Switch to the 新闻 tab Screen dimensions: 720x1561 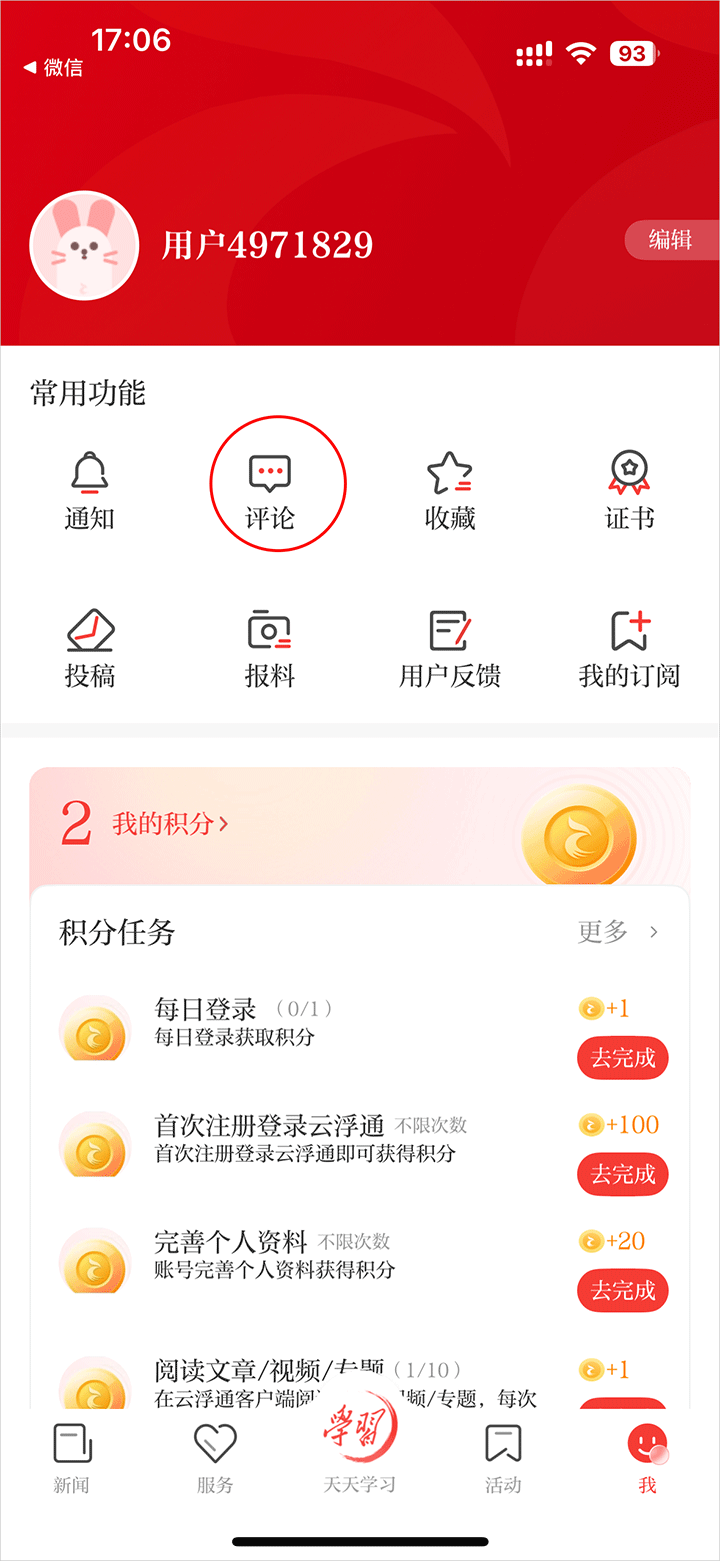coord(72,1458)
